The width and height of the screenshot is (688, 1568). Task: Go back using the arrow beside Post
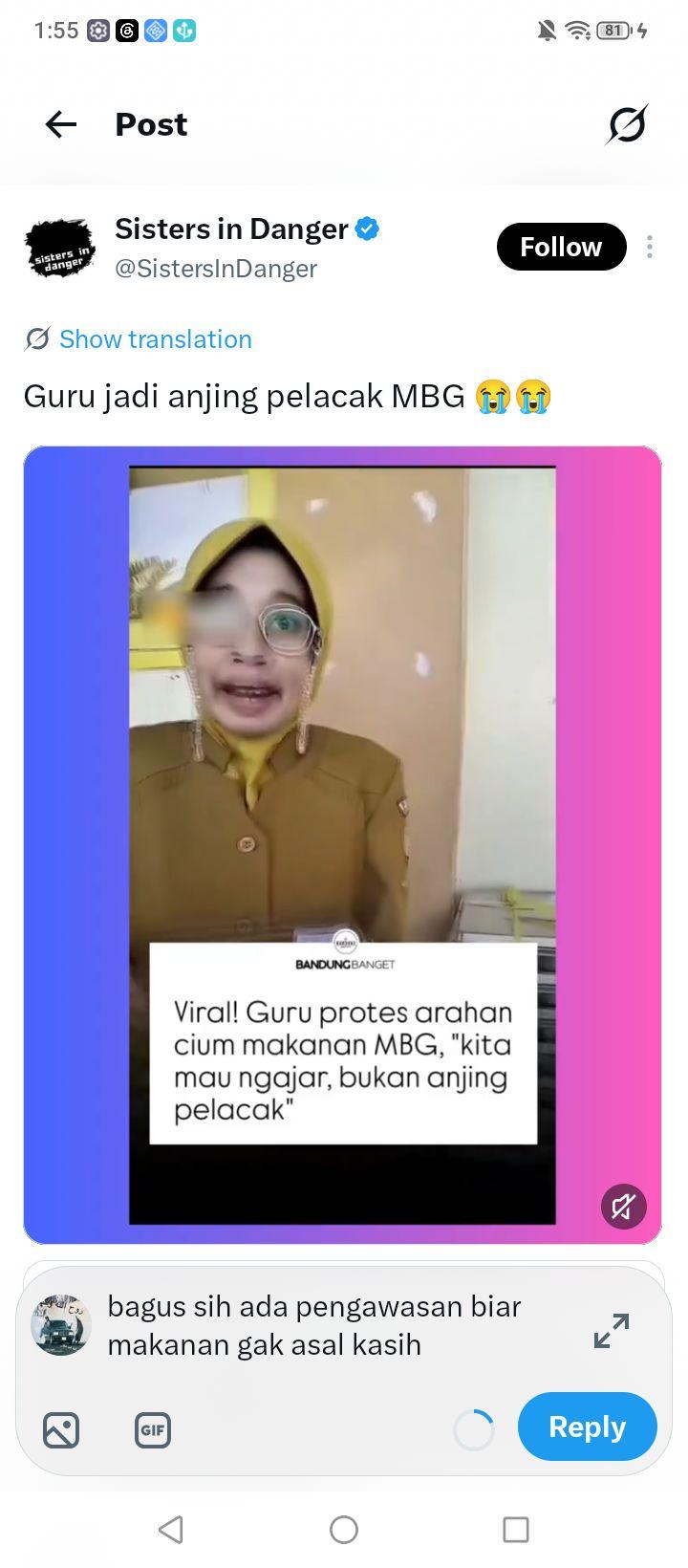61,124
